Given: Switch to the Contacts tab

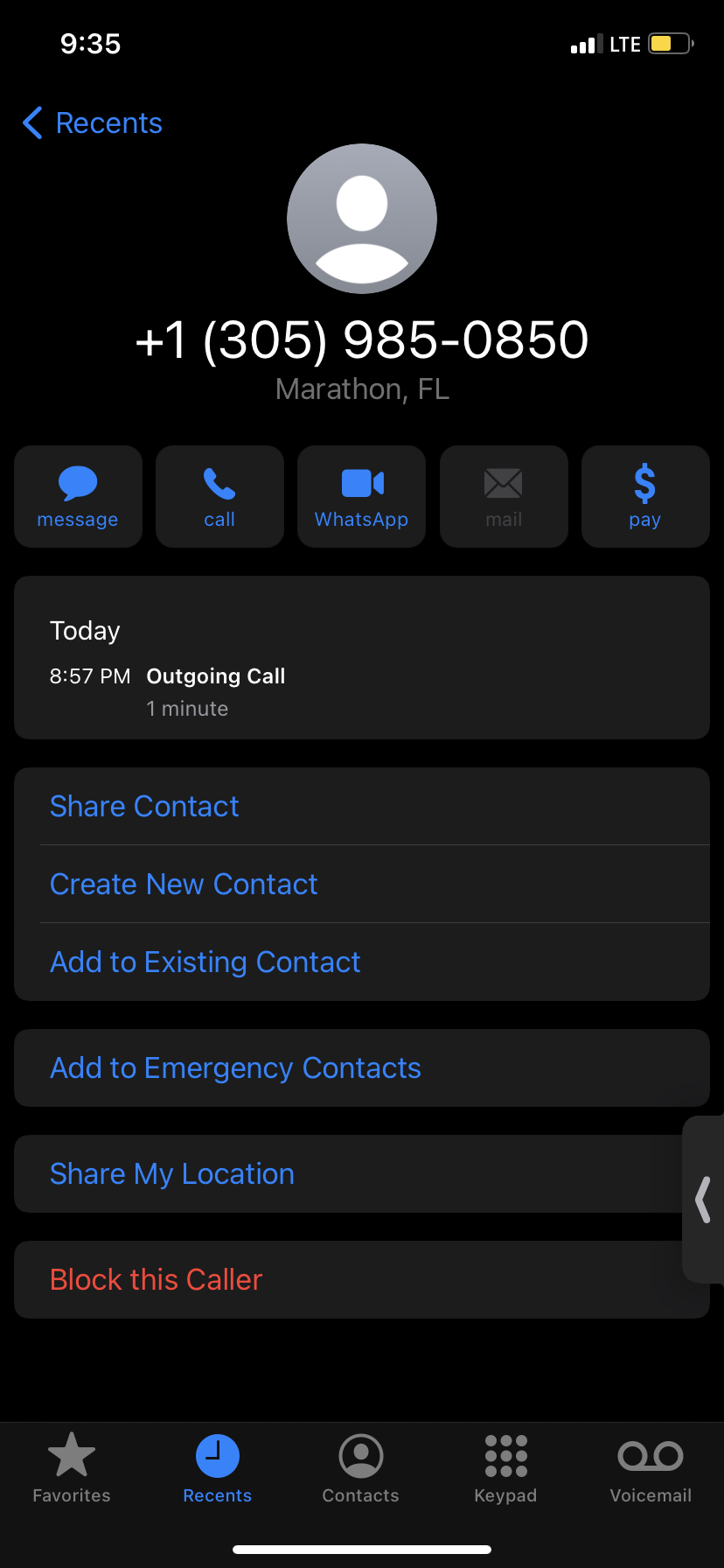Looking at the screenshot, I should coord(361,1470).
